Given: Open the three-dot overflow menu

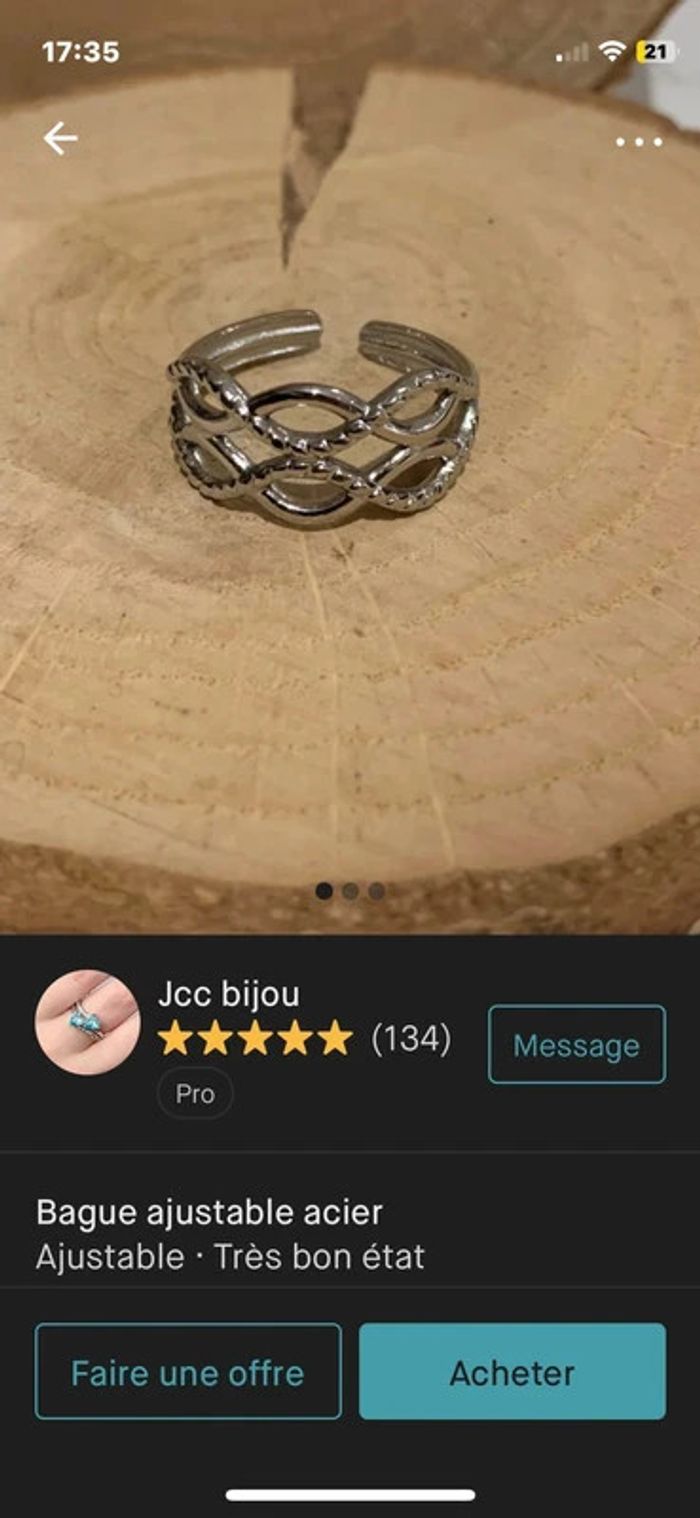Looking at the screenshot, I should (638, 142).
